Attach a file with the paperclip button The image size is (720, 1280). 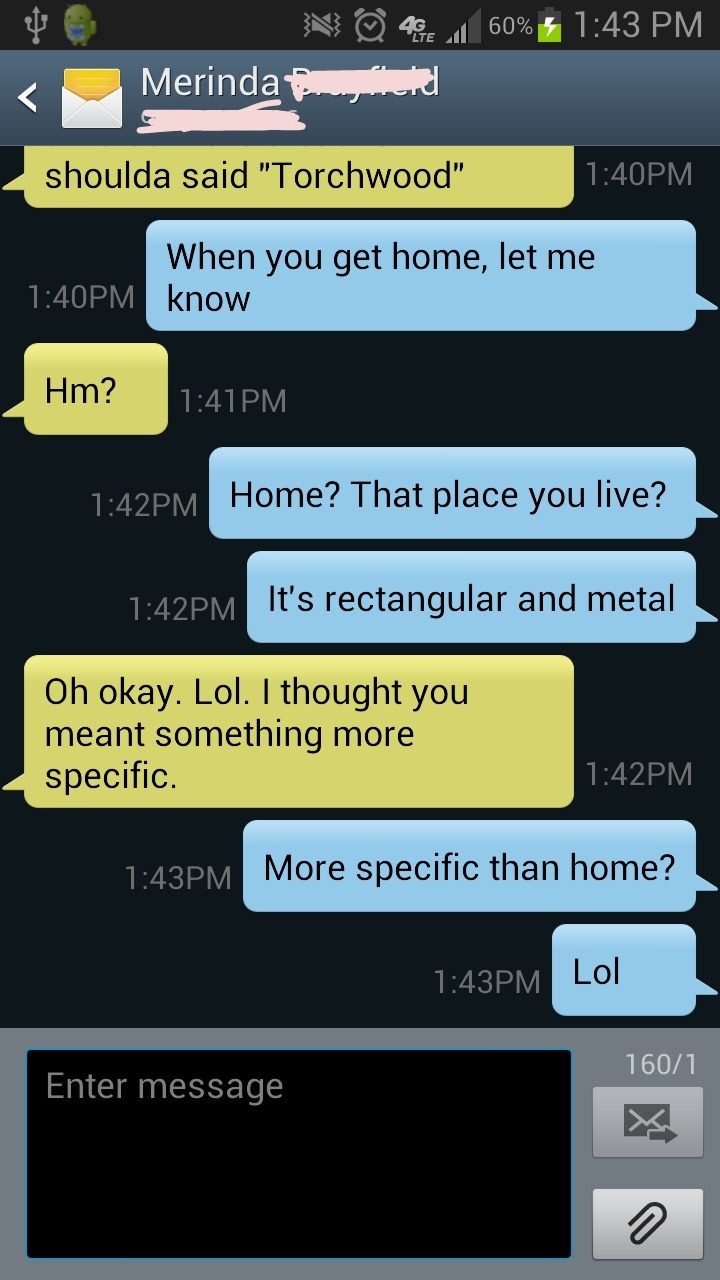[647, 1223]
